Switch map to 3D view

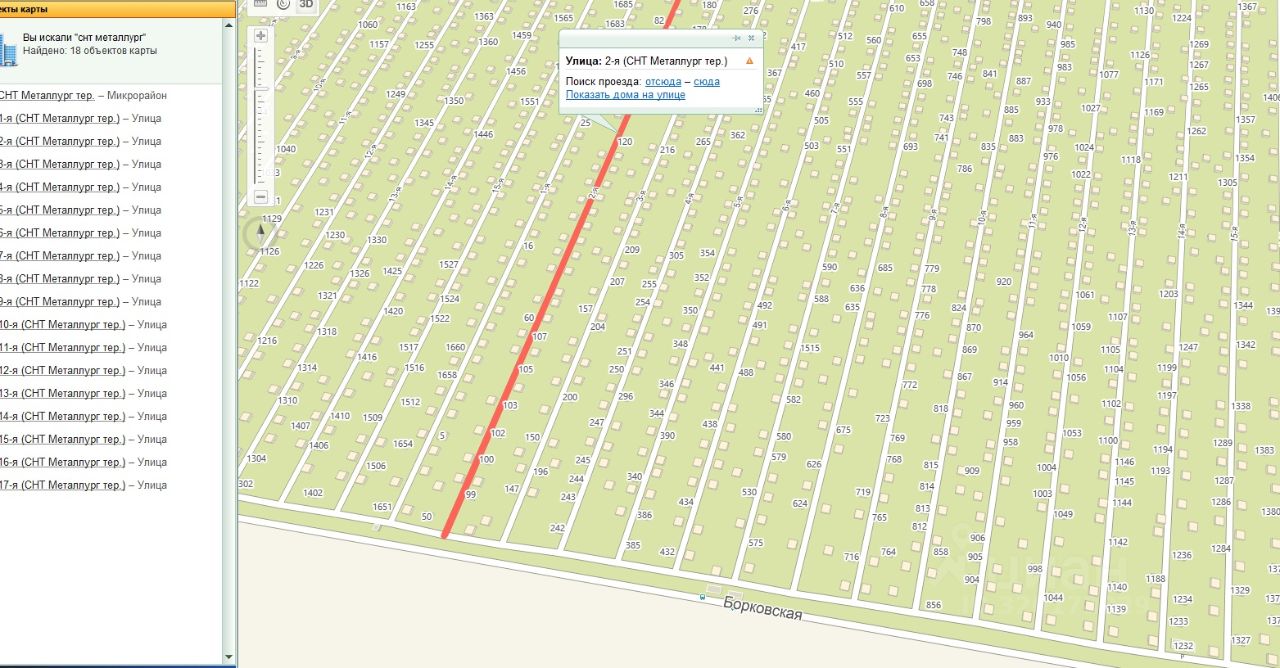[306, 4]
